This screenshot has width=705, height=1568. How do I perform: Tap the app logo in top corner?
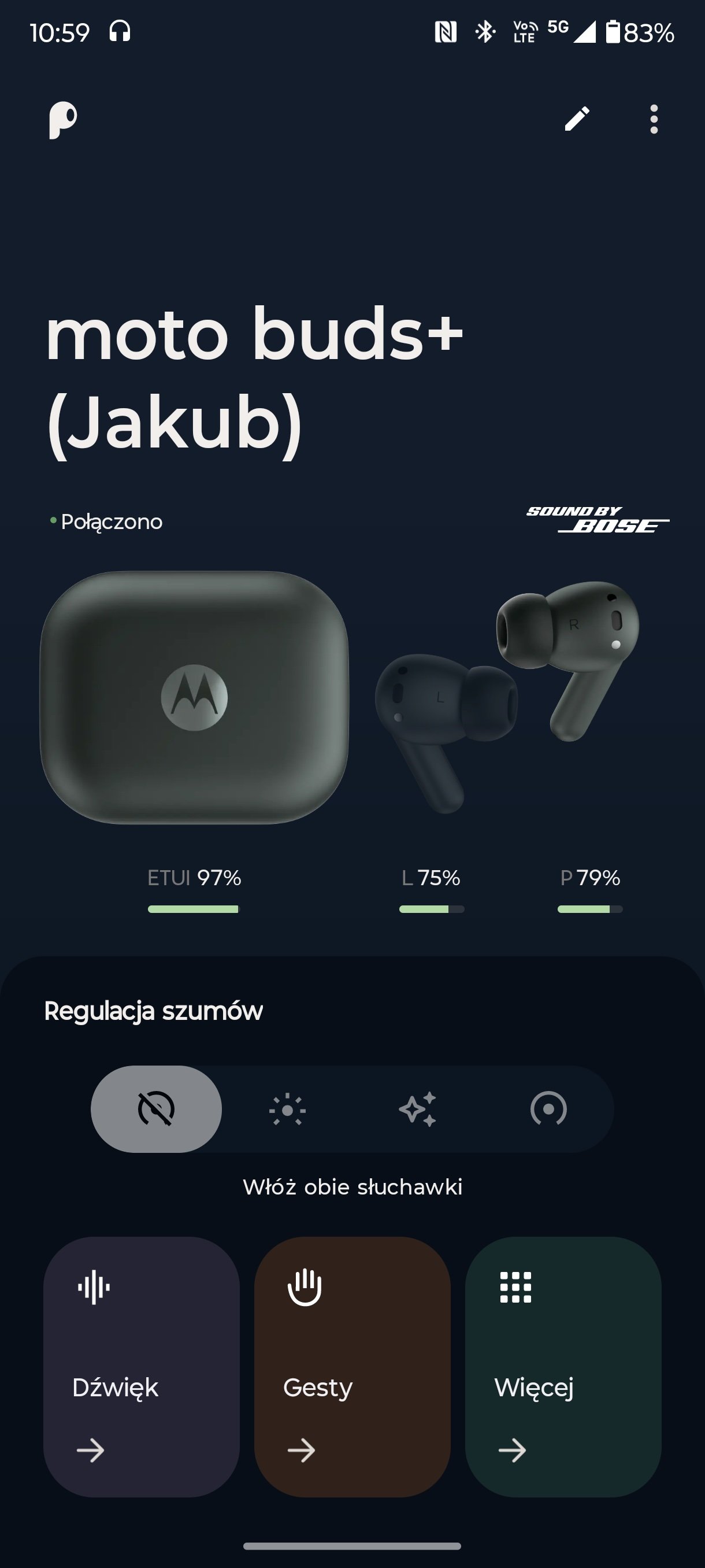pyautogui.click(x=62, y=120)
